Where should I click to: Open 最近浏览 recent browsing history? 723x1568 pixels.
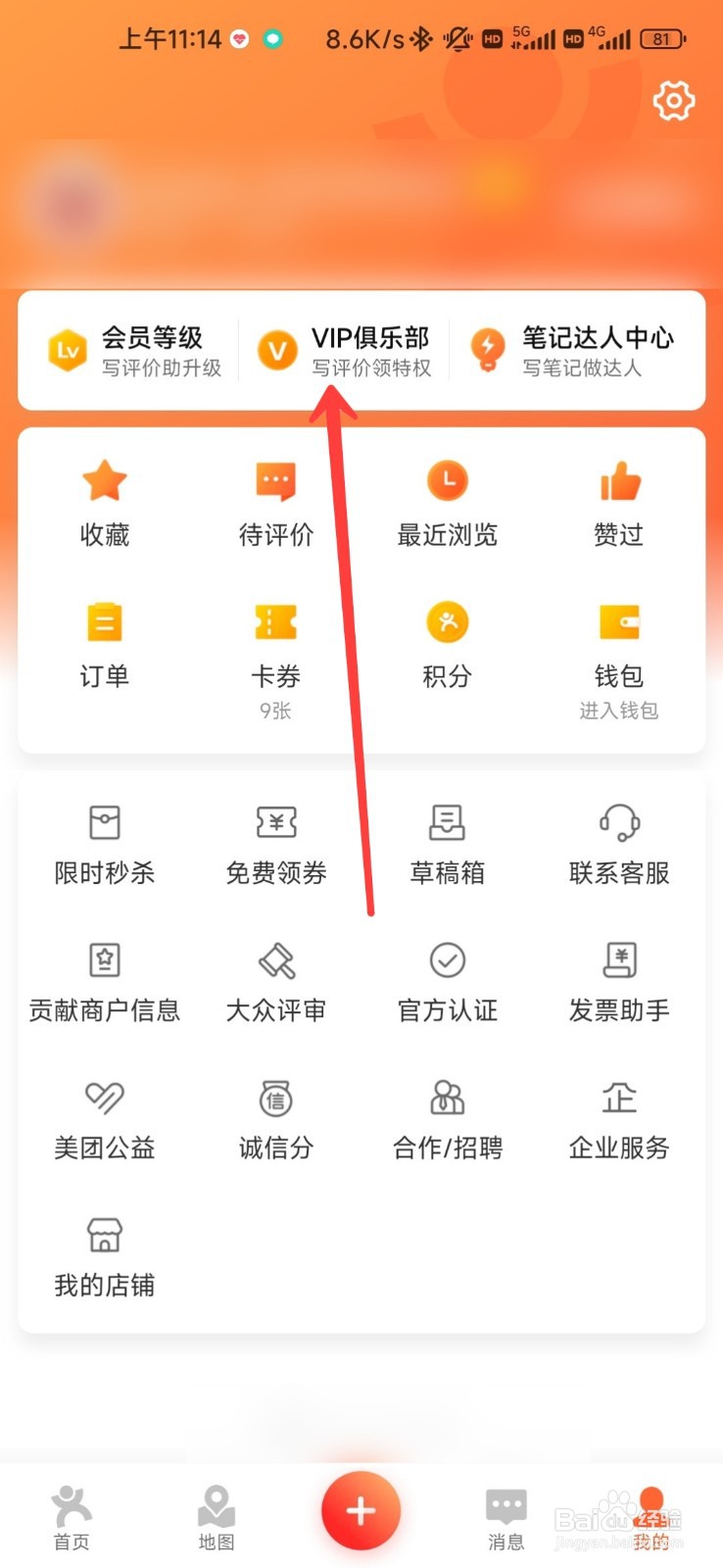click(x=447, y=500)
